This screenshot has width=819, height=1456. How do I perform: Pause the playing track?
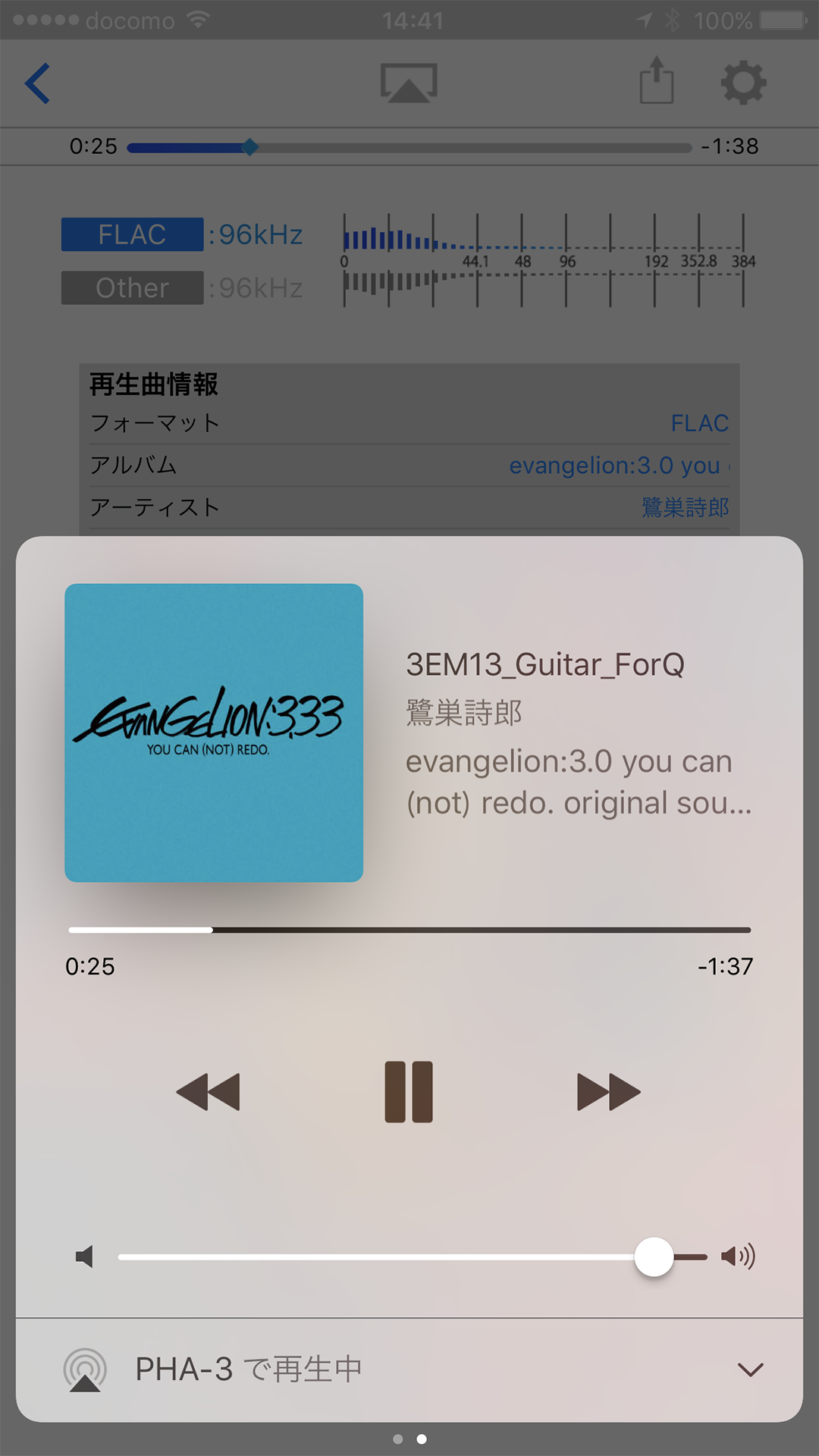click(409, 1092)
